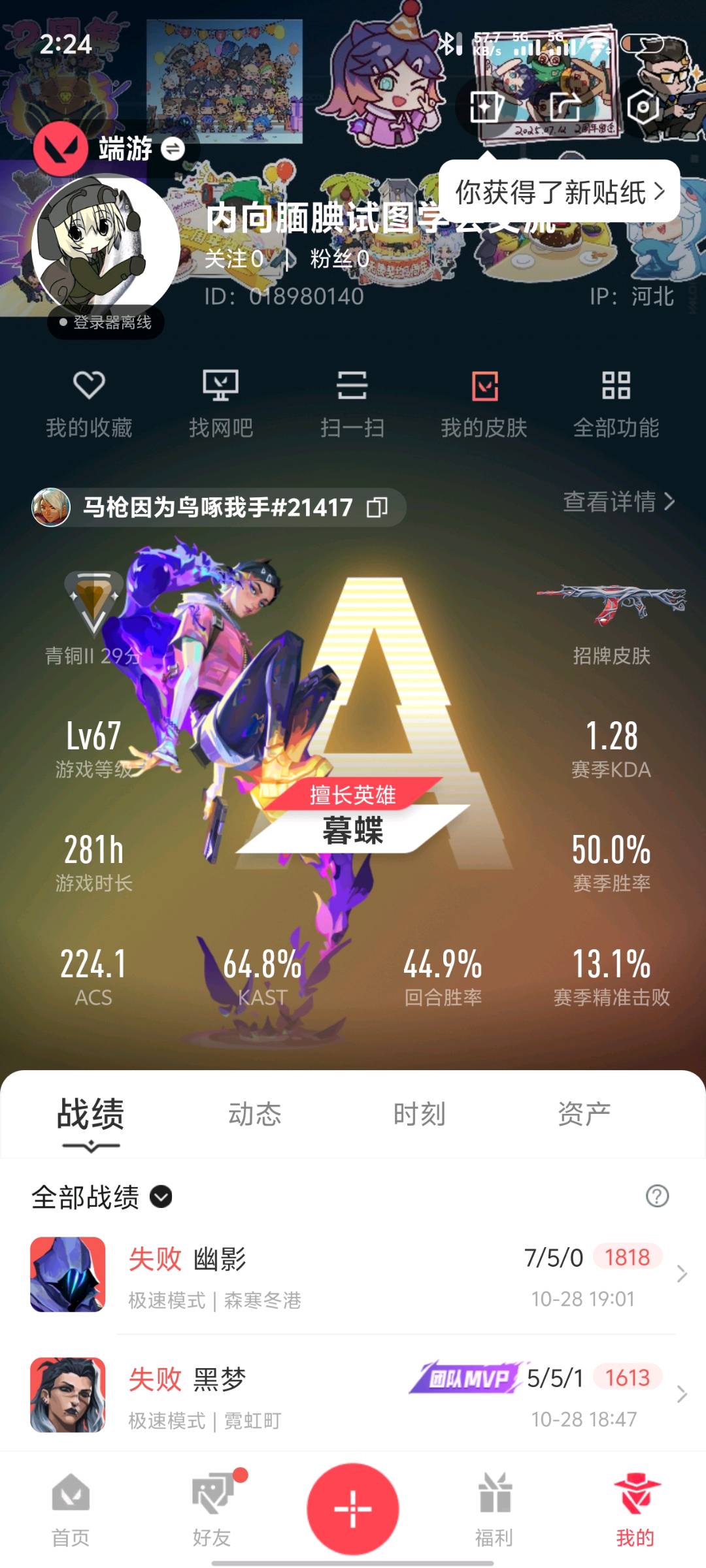Image resolution: width=706 pixels, height=1568 pixels.
Task: Switch to the 资产 tab
Action: 584,1114
